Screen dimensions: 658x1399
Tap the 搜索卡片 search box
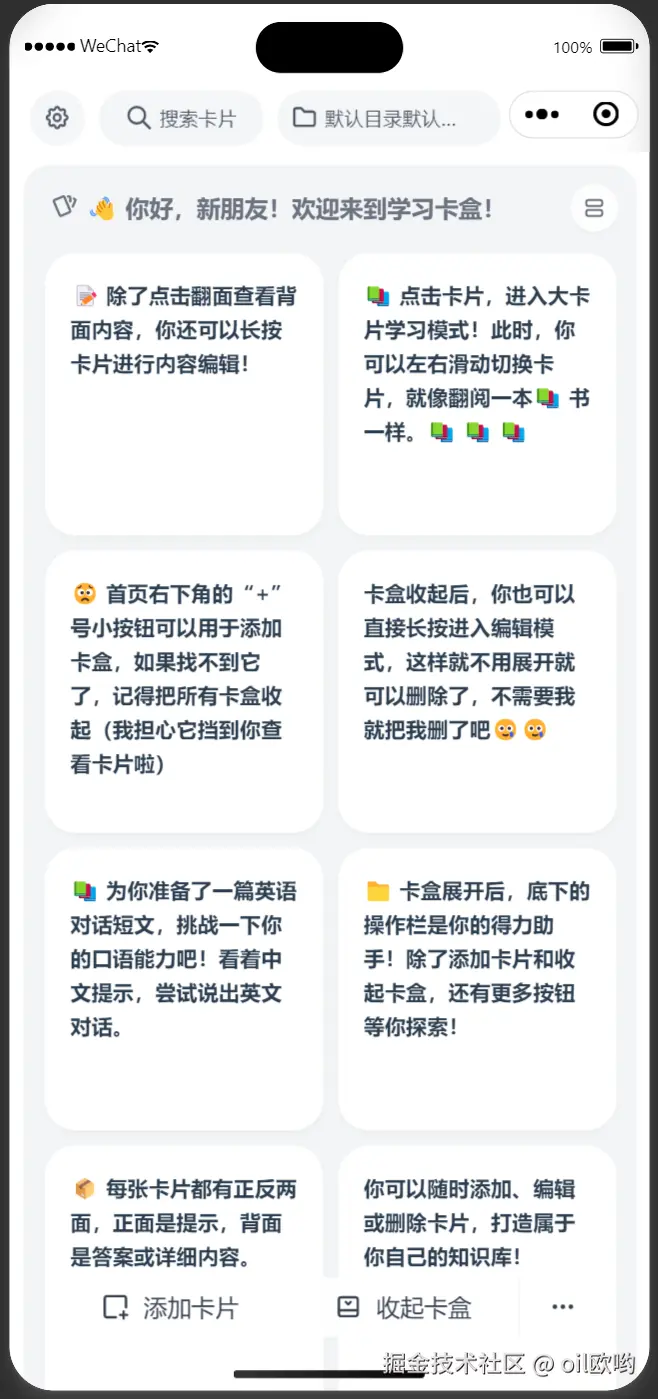pyautogui.click(x=181, y=118)
